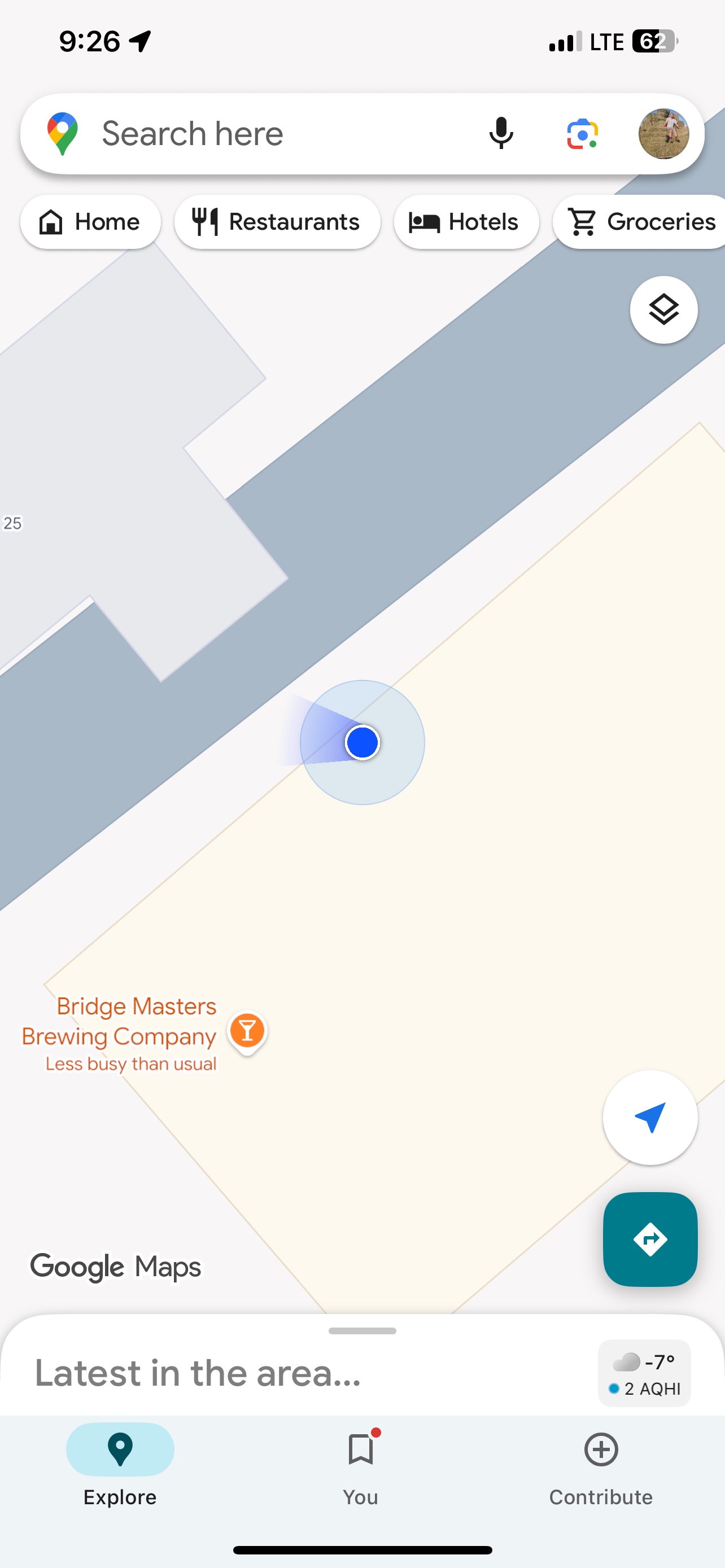Switch to the Contribute tab
The image size is (725, 1568).
tap(601, 1467)
